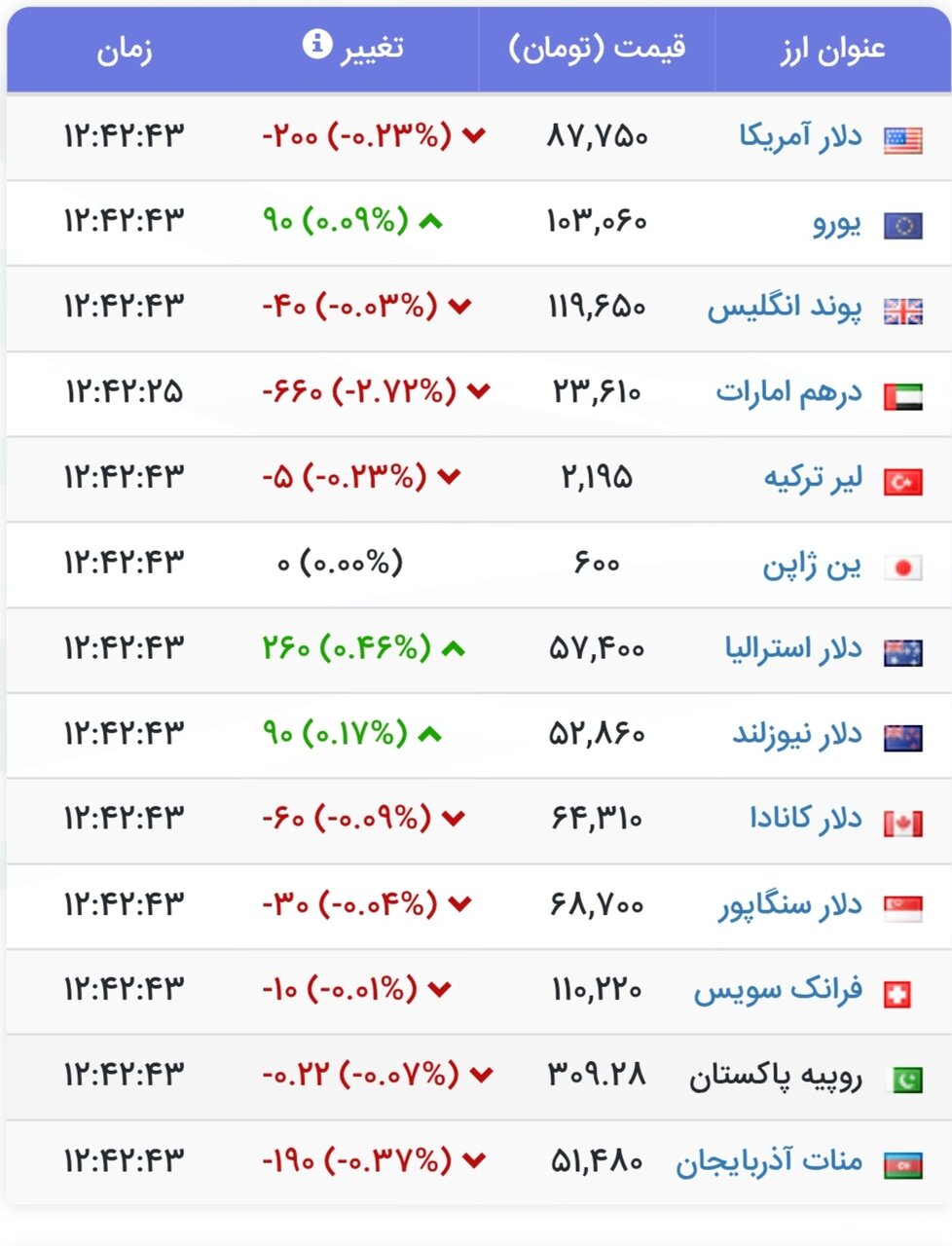Image resolution: width=952 pixels, height=1246 pixels.
Task: Click the Switzerland flag icon
Action: pyautogui.click(x=901, y=989)
